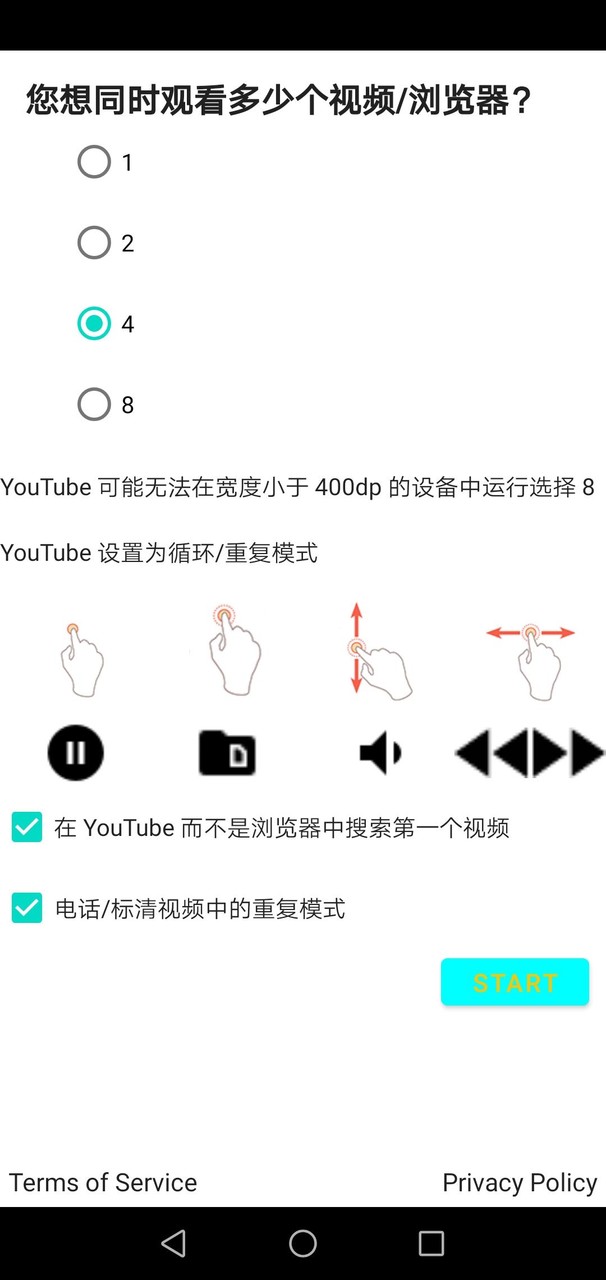Select the 4 videos radio button
The width and height of the screenshot is (606, 1280).
click(94, 324)
